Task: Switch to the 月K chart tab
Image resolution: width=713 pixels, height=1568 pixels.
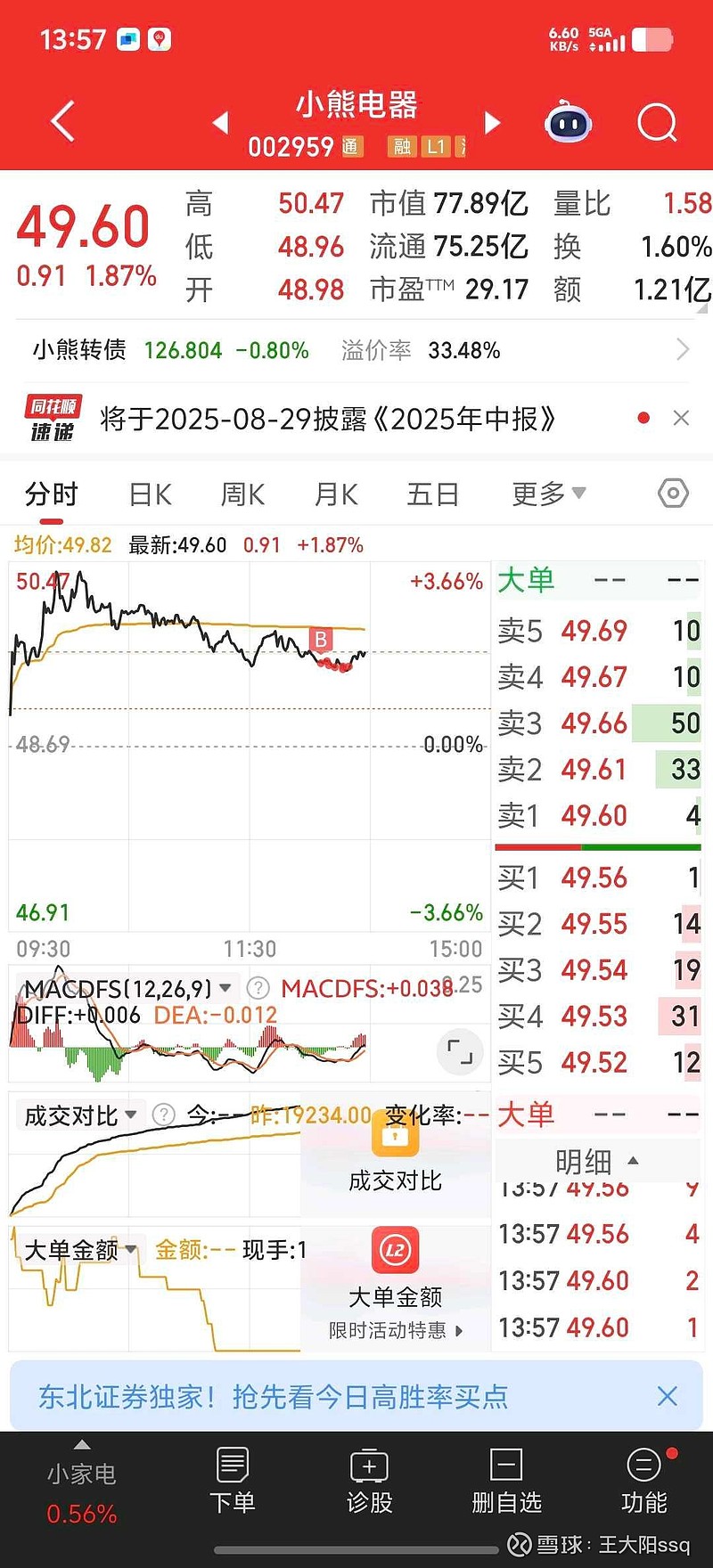Action: click(336, 494)
